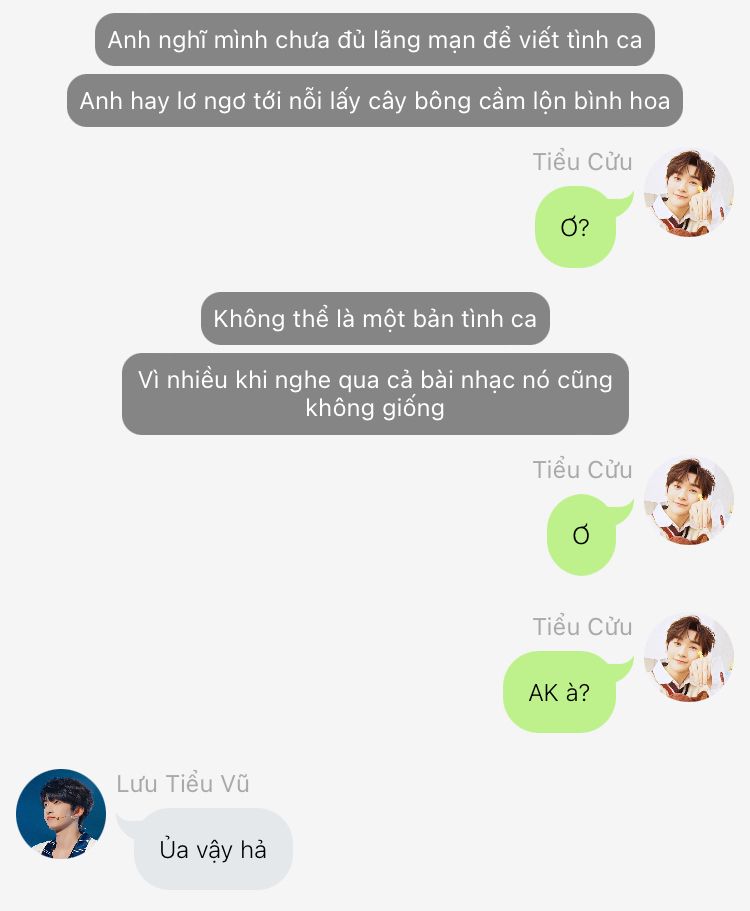The height and width of the screenshot is (911, 750).
Task: Open Lưu Tiểu Vũ's profile picture
Action: coord(61,814)
